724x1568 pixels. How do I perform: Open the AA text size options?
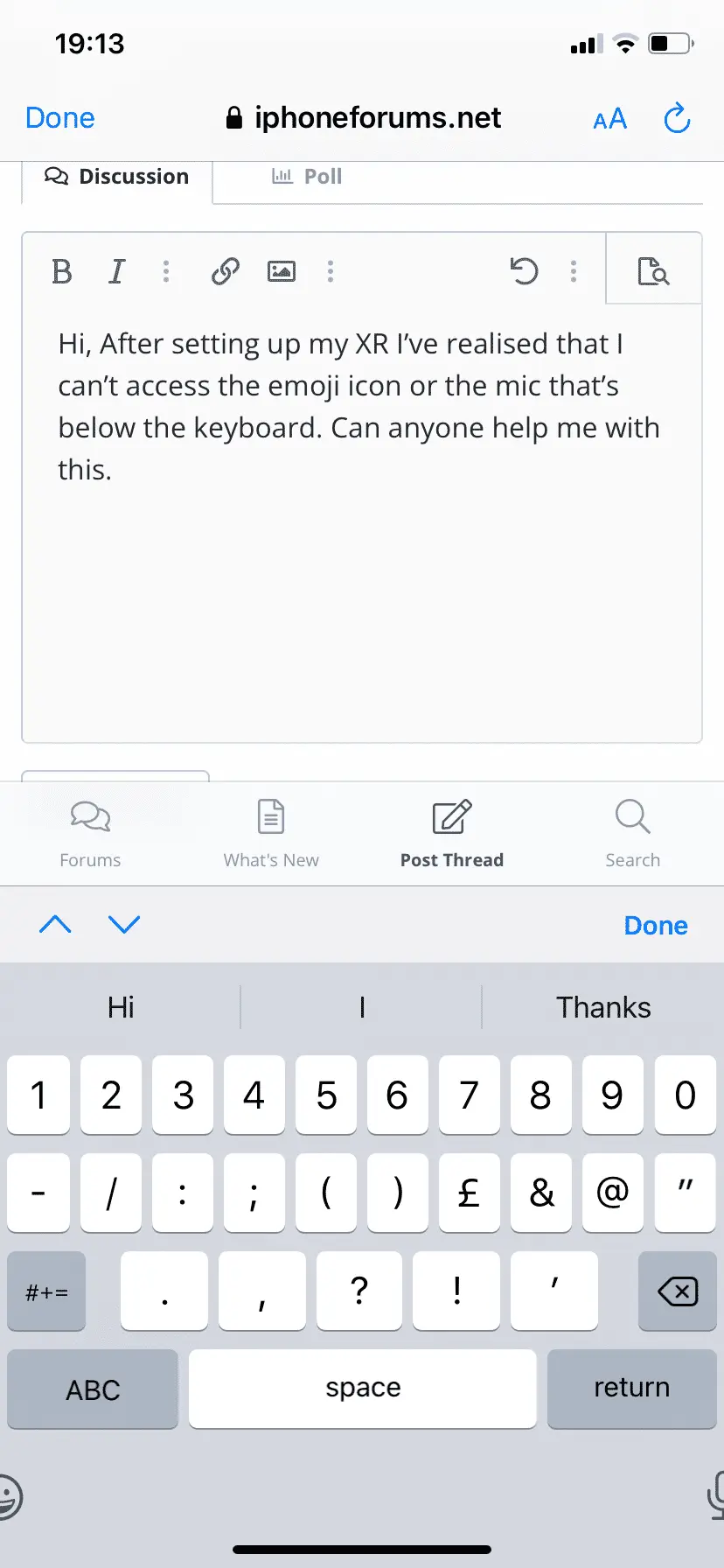click(x=609, y=119)
